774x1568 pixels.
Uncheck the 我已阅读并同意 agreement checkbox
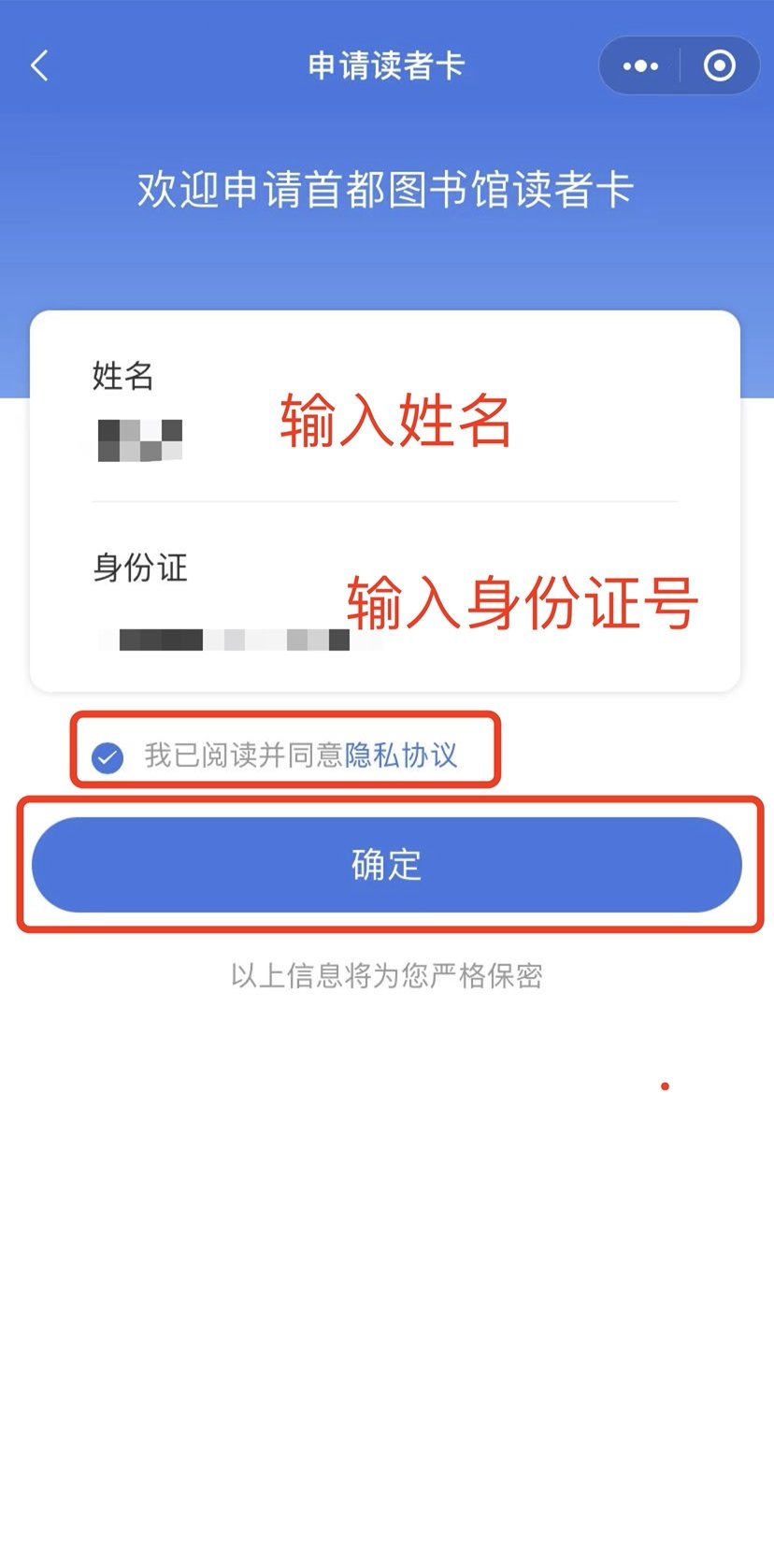coord(107,756)
